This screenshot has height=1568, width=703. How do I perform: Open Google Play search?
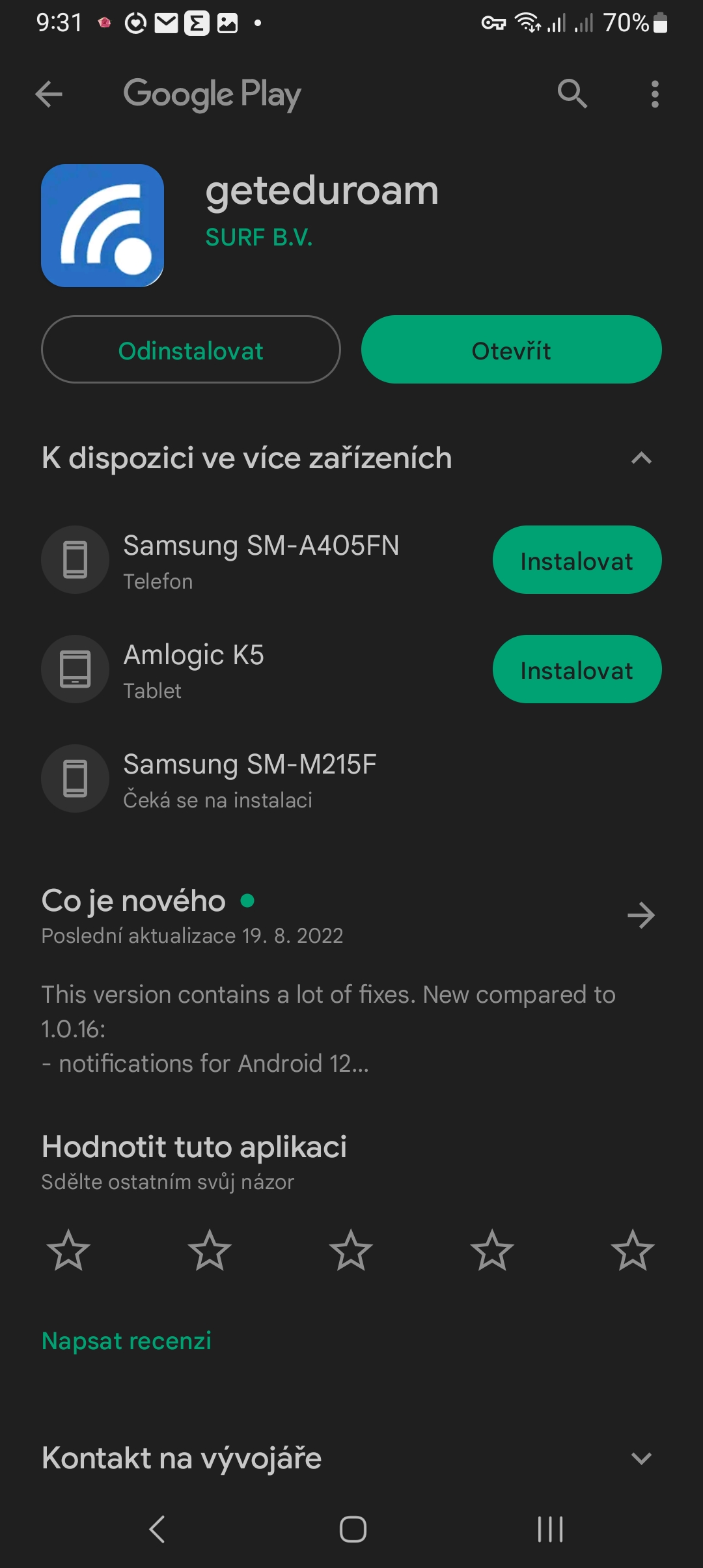point(572,94)
